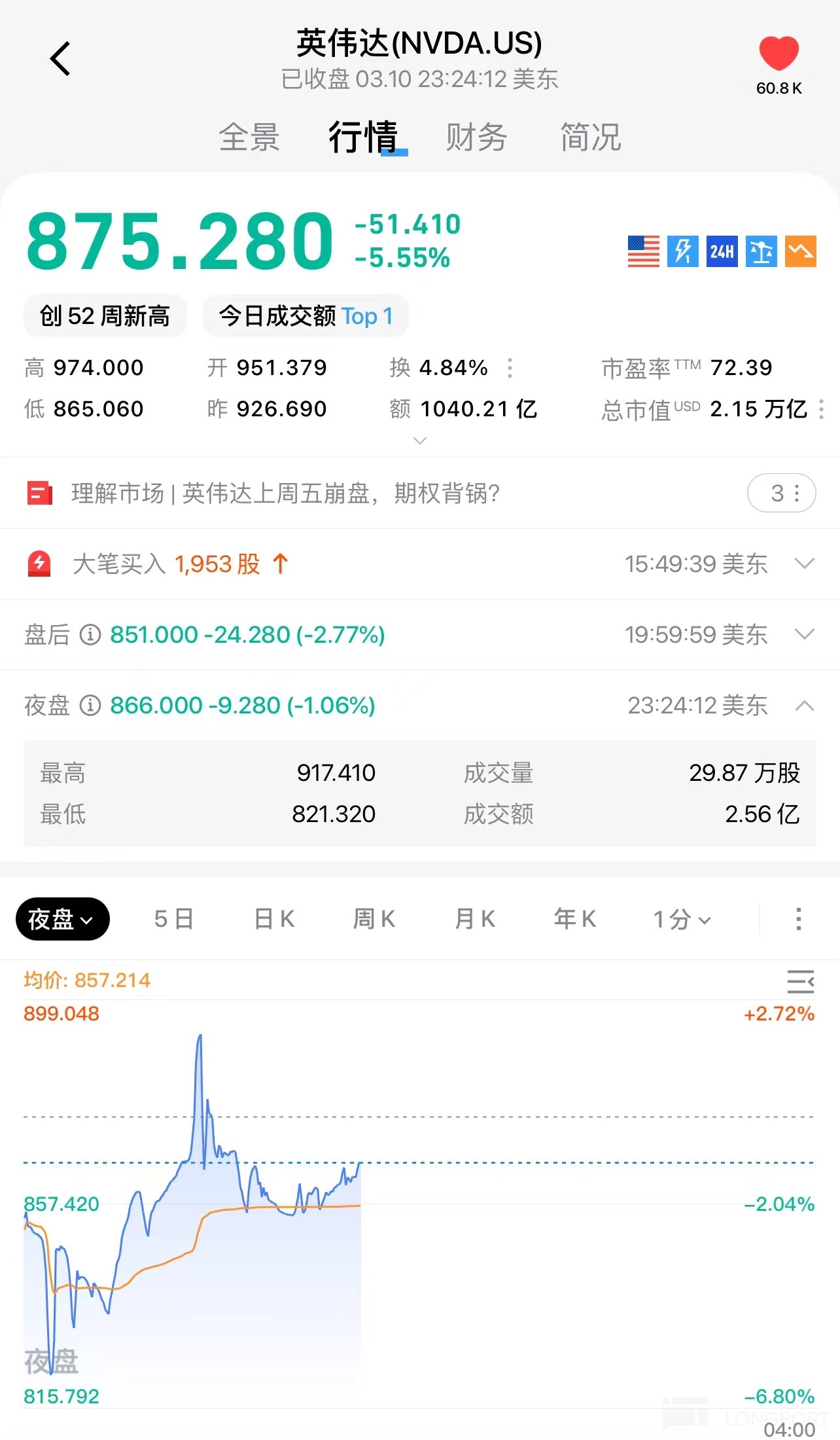Select the 周K chart tab
This screenshot has height=1440, width=840.
[x=374, y=919]
